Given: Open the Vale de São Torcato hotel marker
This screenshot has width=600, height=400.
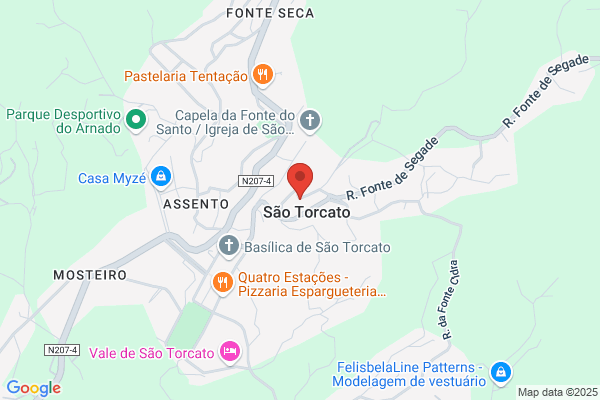Looking at the screenshot, I should click(x=230, y=352).
